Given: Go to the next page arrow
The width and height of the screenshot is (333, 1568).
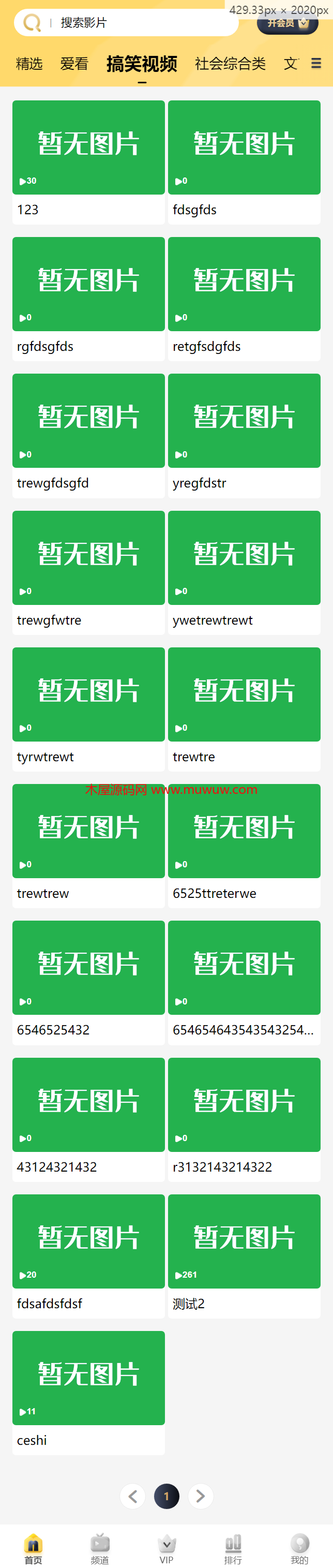Looking at the screenshot, I should click(201, 1496).
